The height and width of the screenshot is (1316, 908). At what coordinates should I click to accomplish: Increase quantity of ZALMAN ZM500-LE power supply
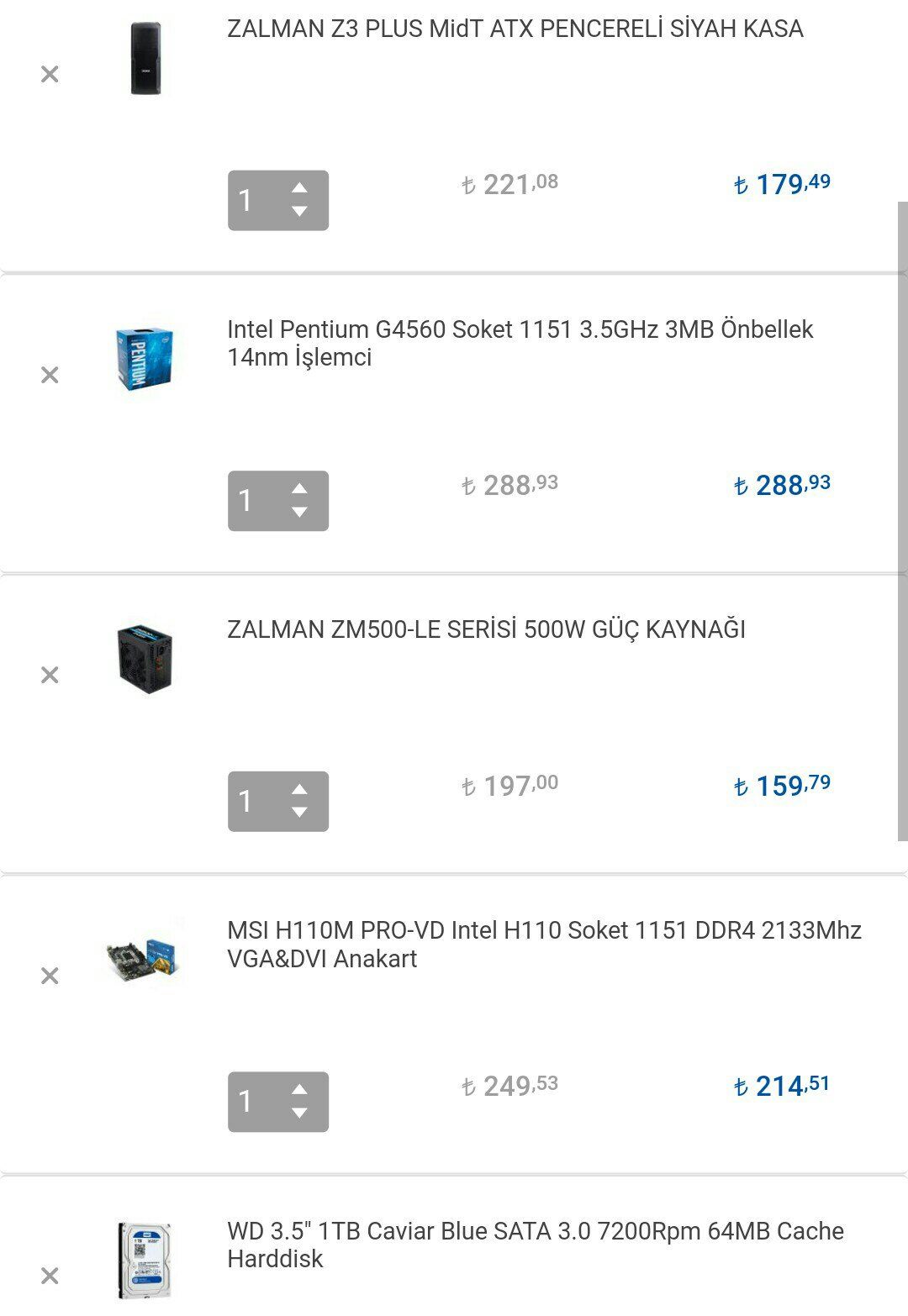(x=299, y=789)
